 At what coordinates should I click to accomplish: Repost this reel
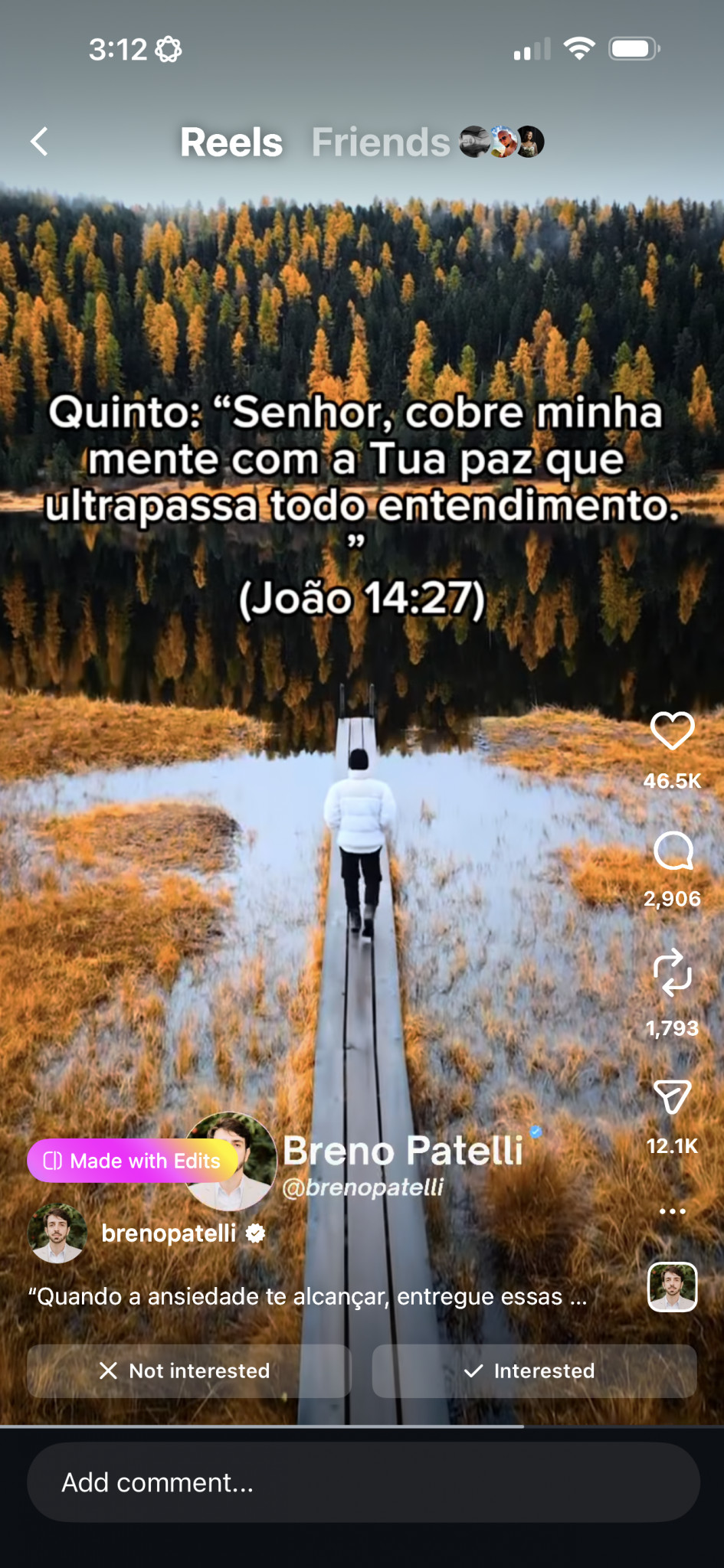tap(672, 972)
